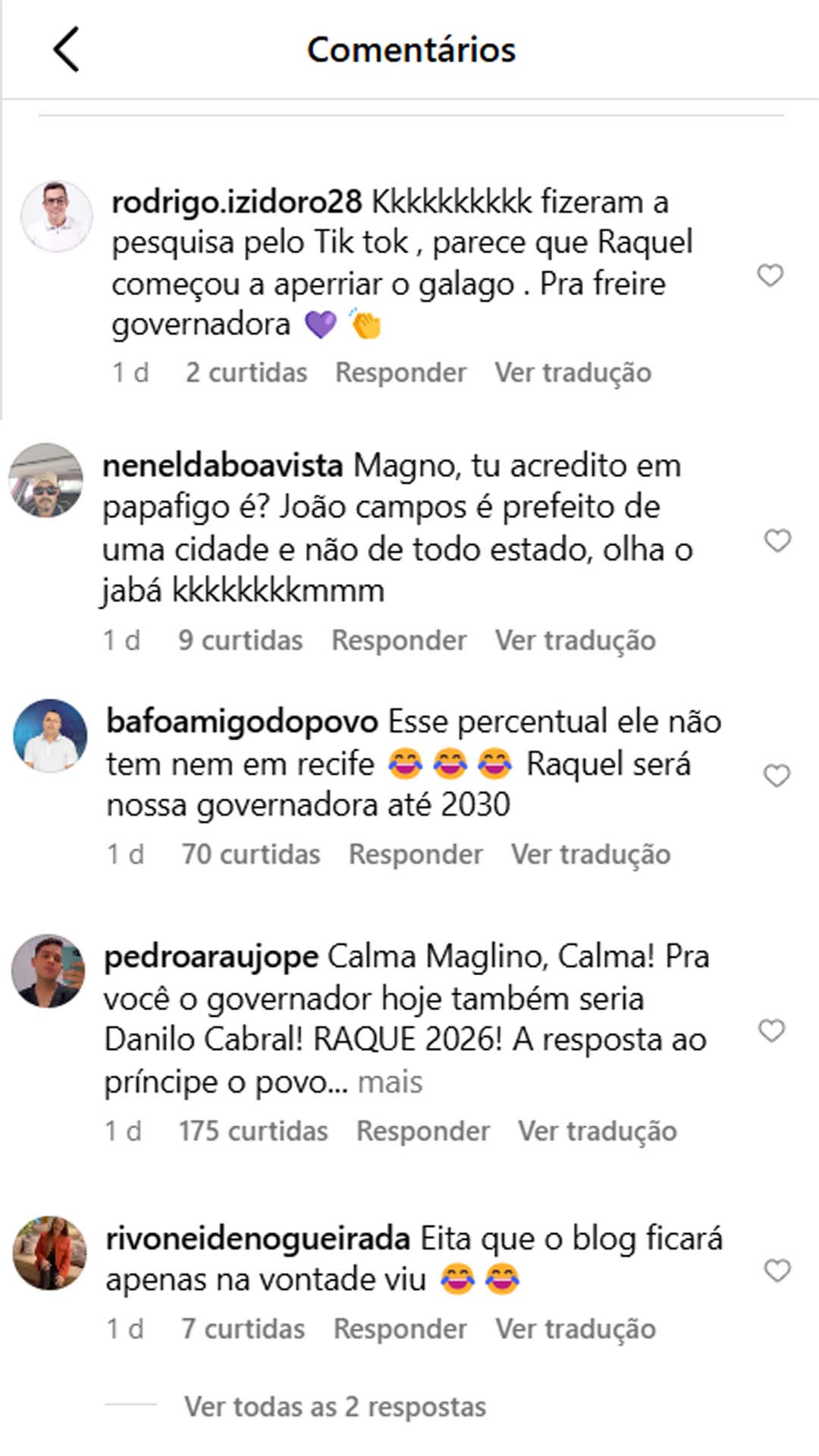The image size is (819, 1456).
Task: Translate rodrigo.izidoro28's comment with Ver tradução
Action: click(573, 372)
